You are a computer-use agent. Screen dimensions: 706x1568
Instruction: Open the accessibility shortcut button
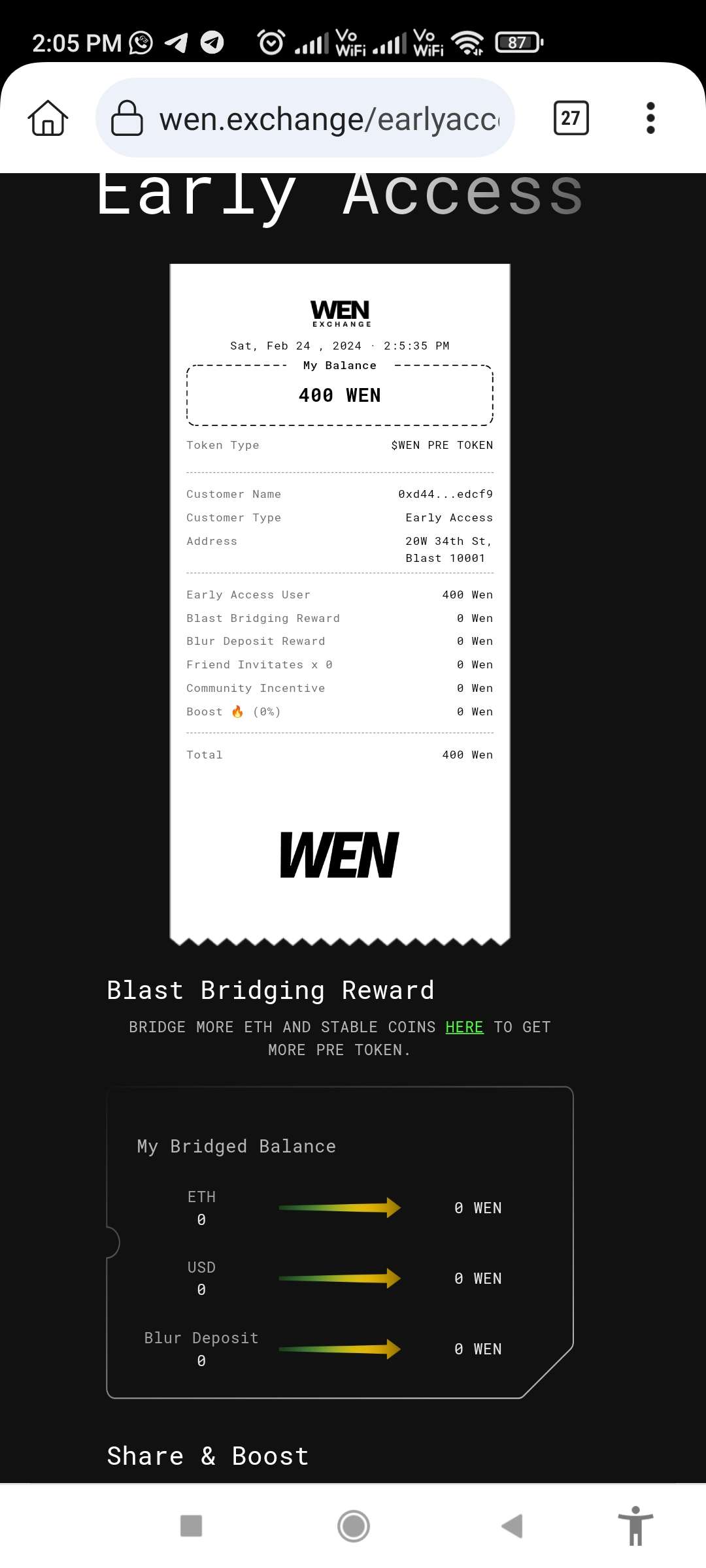point(635,1526)
